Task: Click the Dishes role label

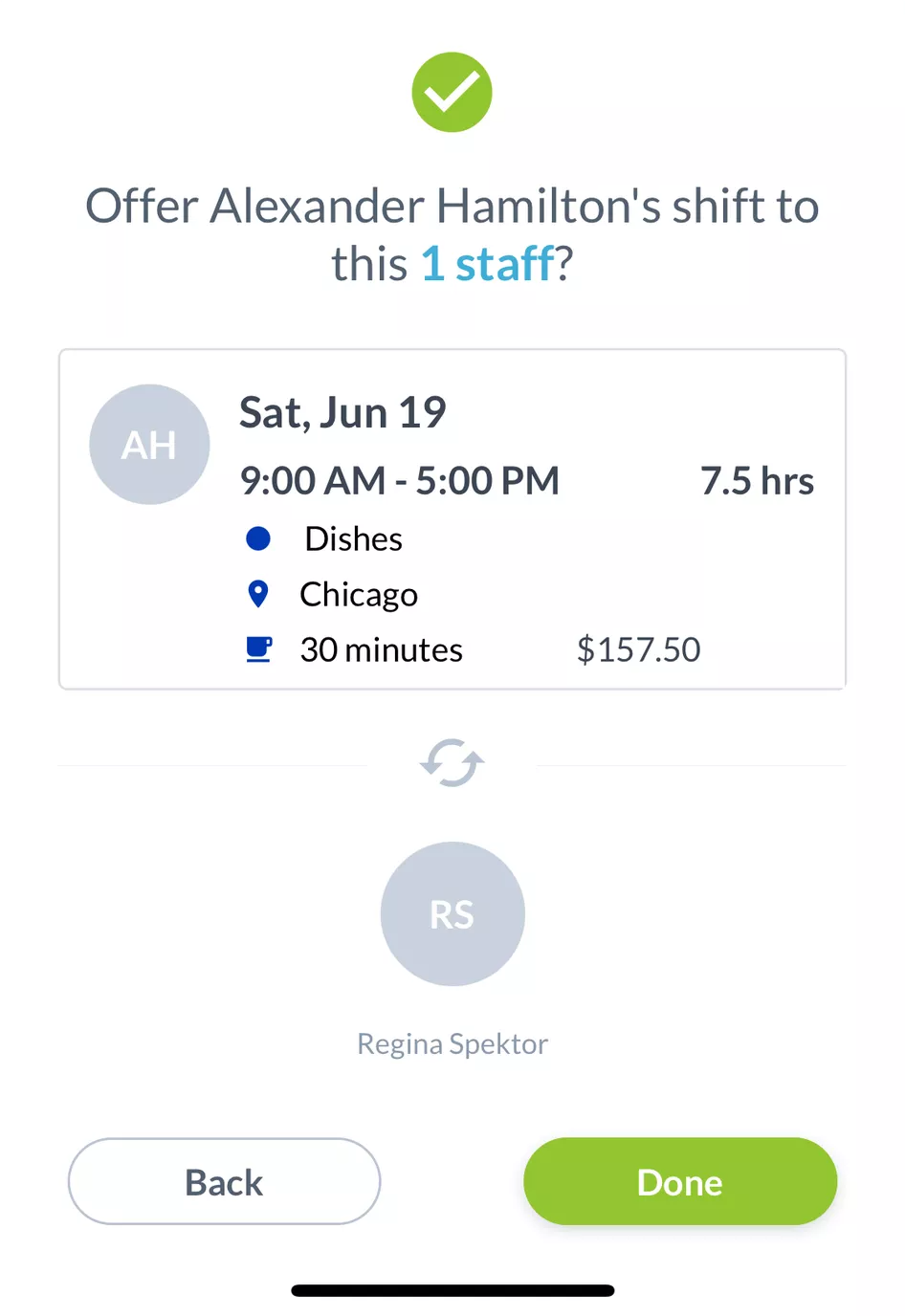Action: point(353,538)
